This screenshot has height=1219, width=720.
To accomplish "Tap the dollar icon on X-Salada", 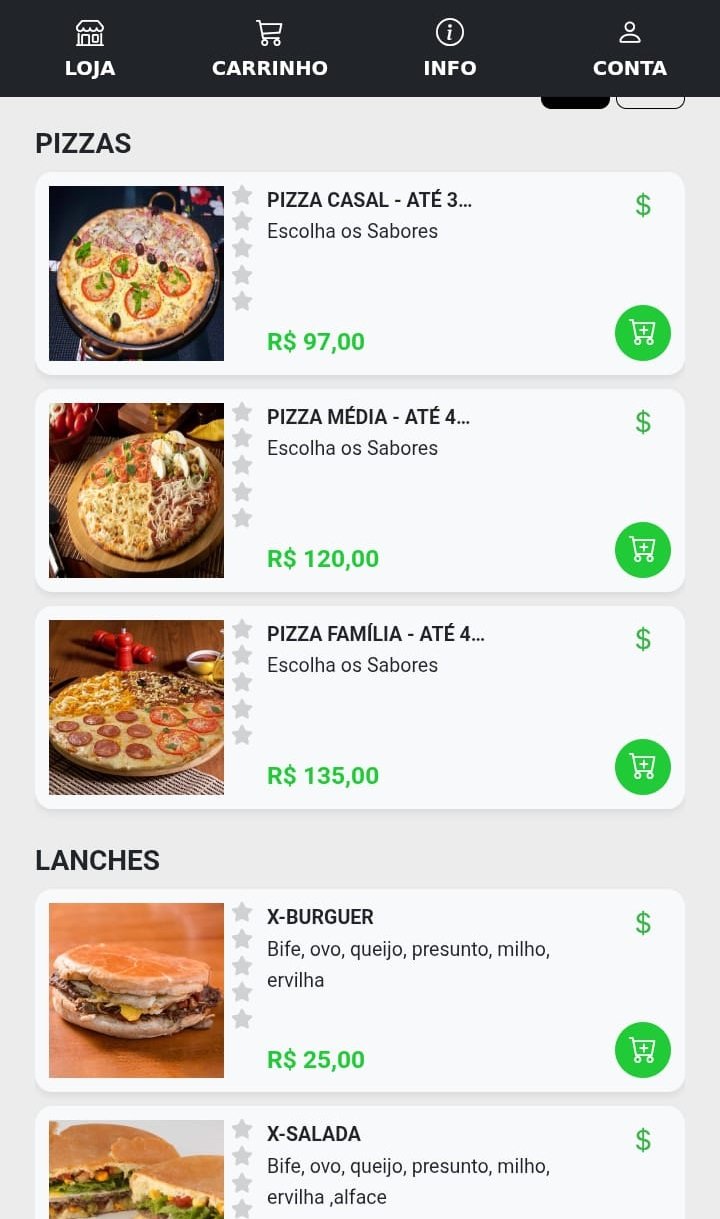I will point(643,1140).
